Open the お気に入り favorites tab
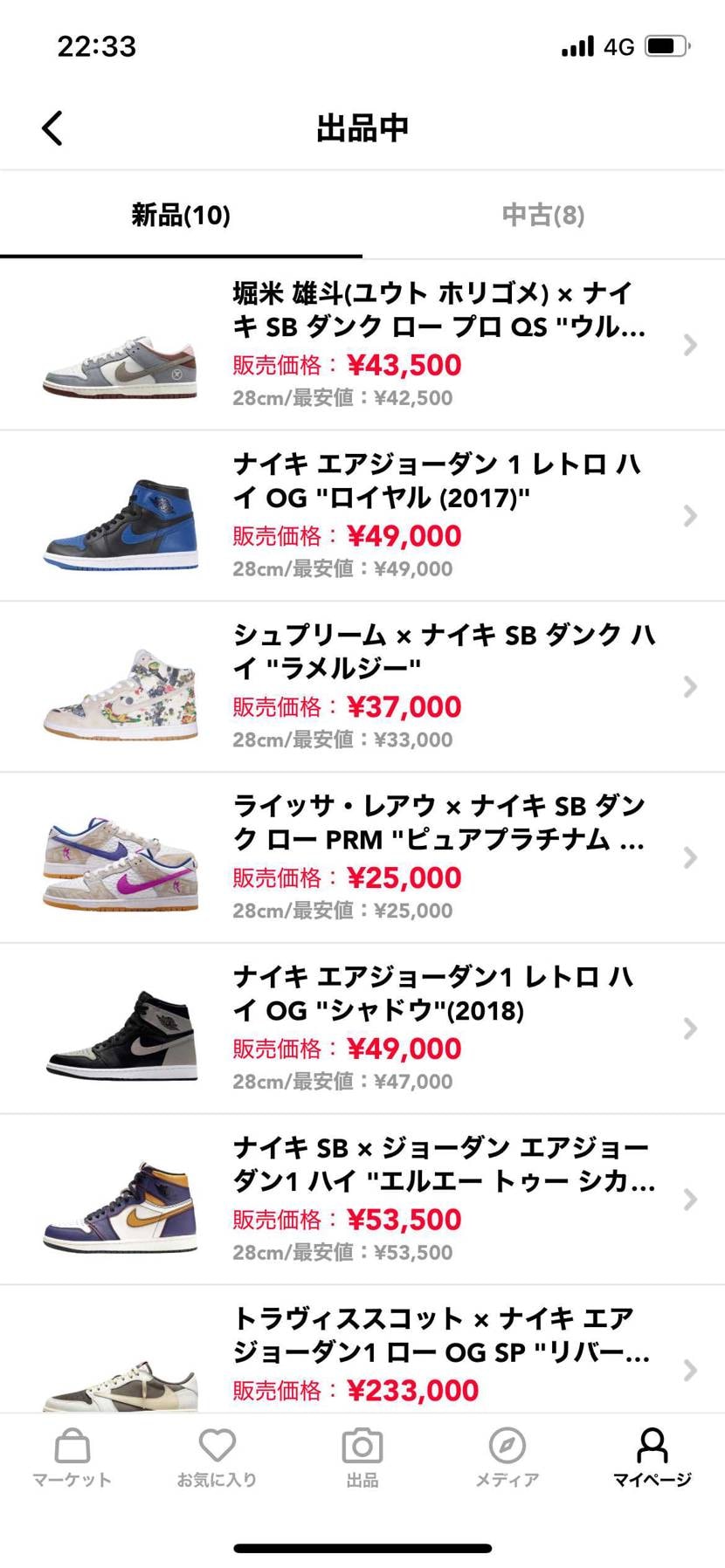This screenshot has width=725, height=1568. (x=217, y=1458)
